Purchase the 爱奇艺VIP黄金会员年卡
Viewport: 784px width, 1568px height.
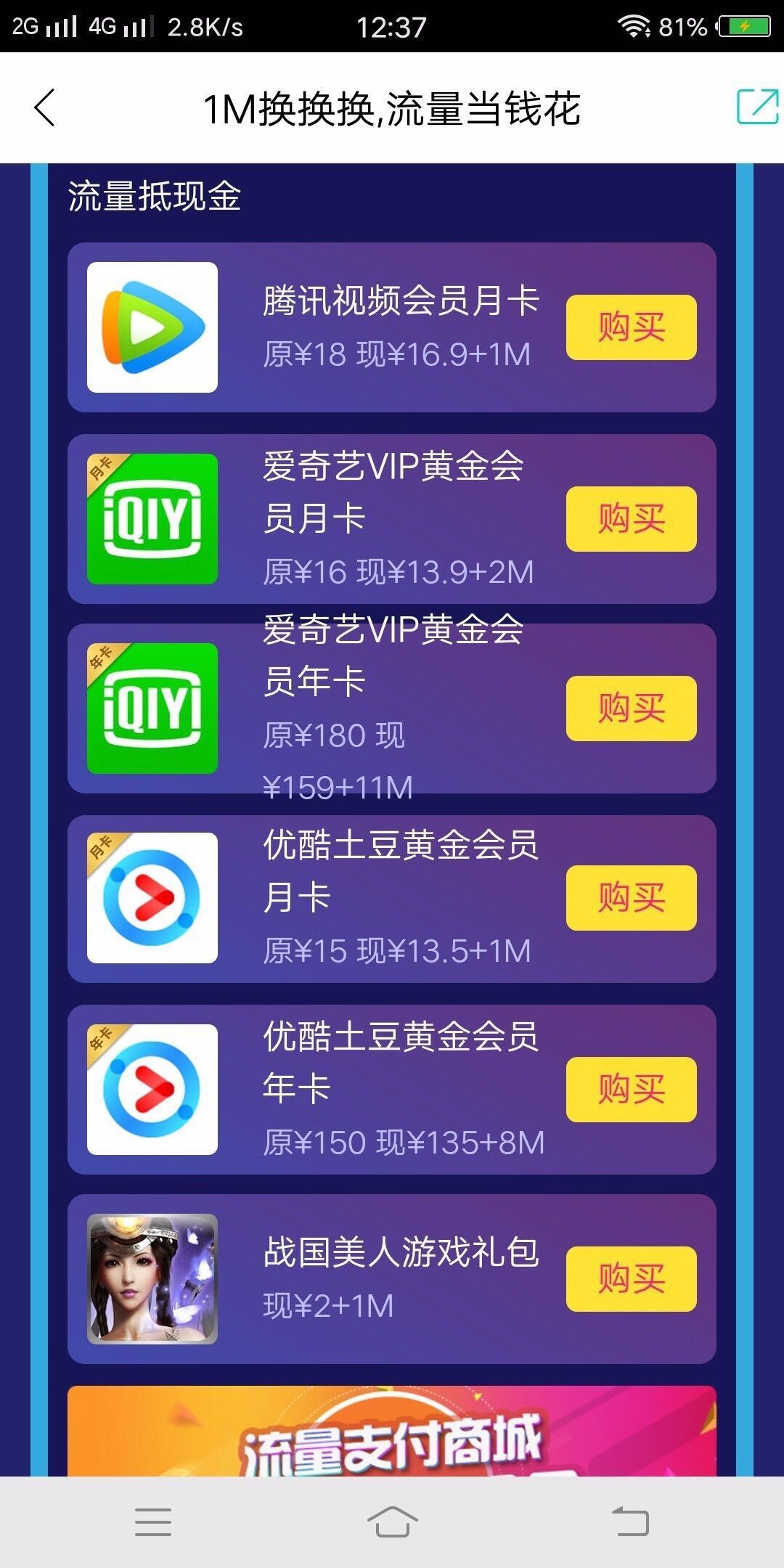(631, 709)
